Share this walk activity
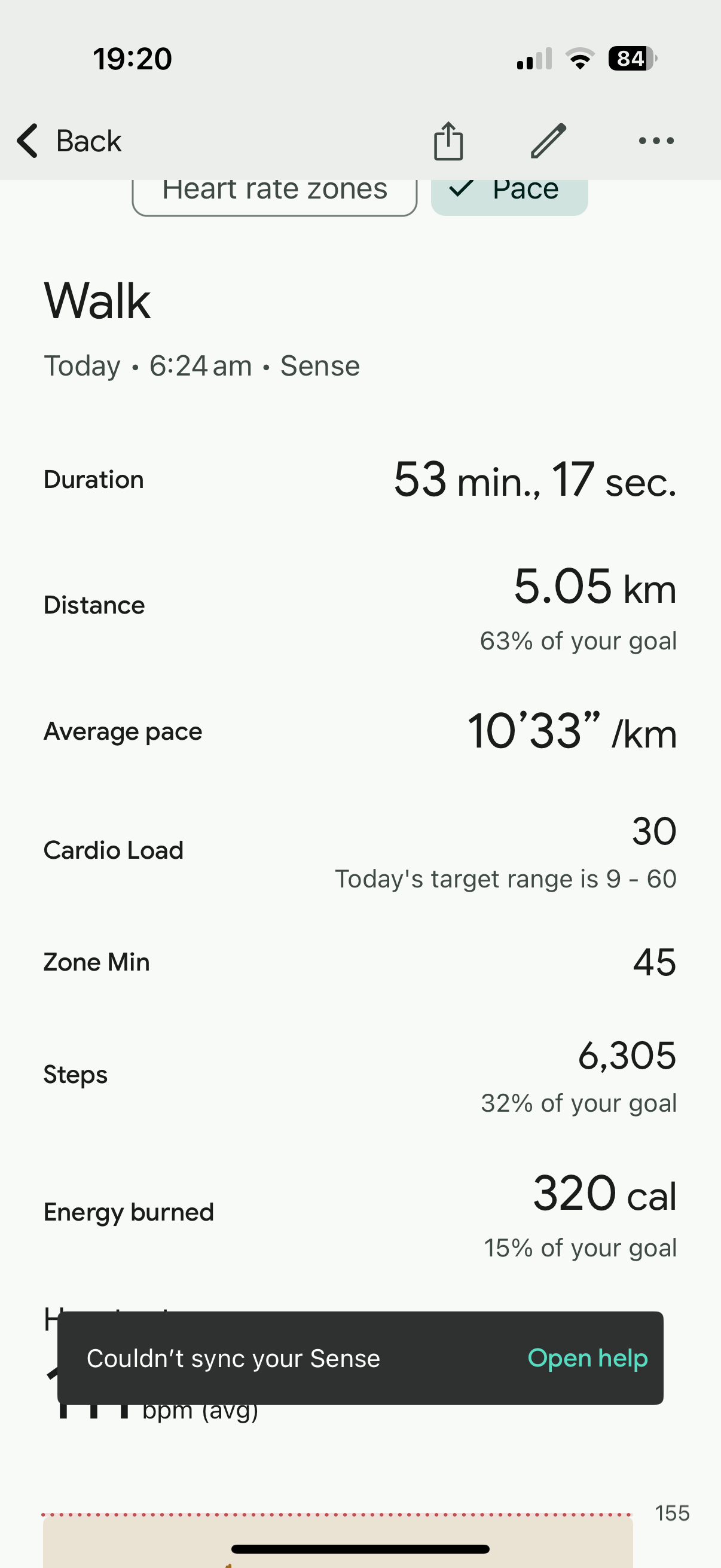The image size is (721, 1568). coord(448,141)
